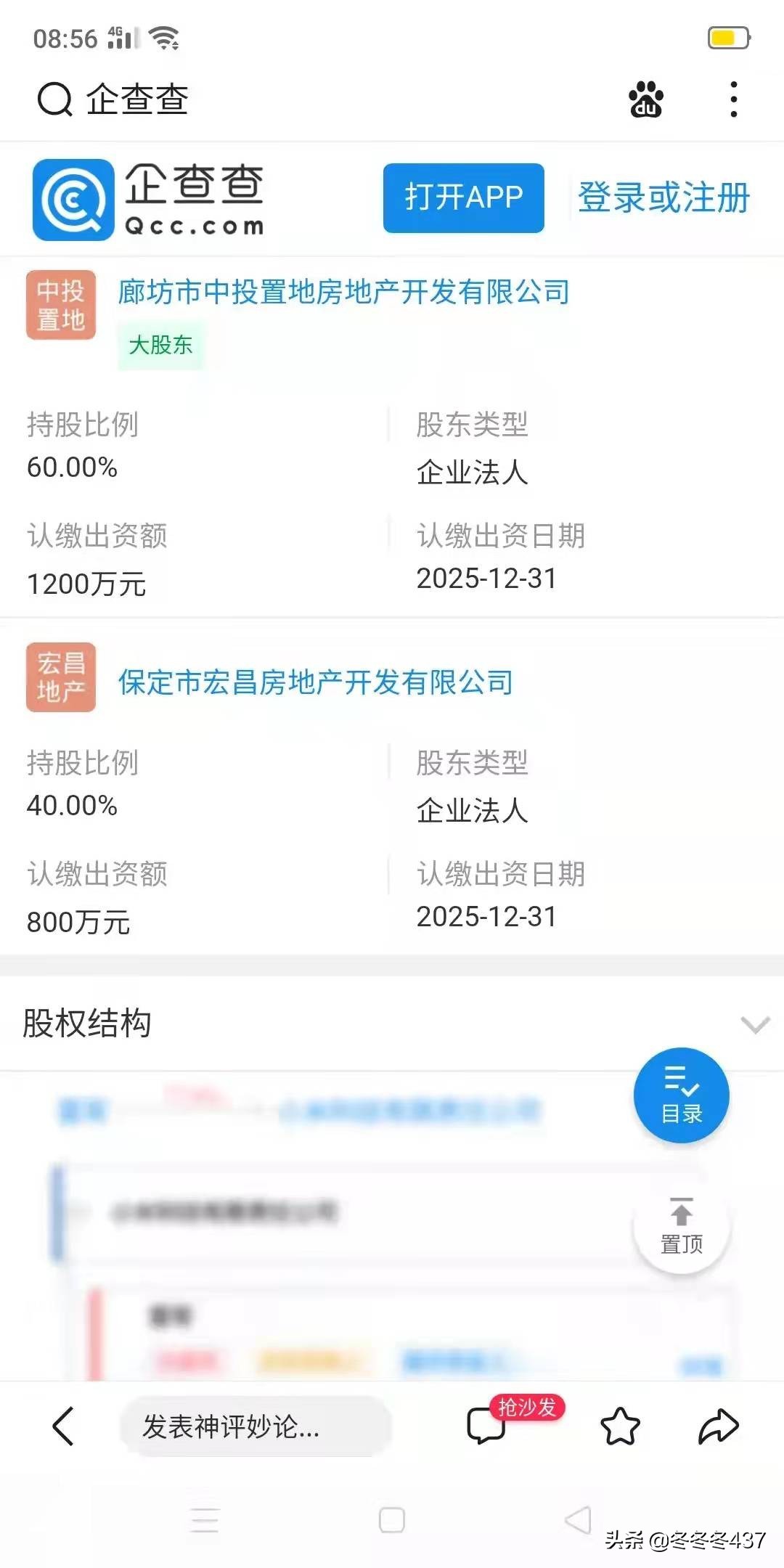This screenshot has height=1568, width=784.
Task: Select the 大股东 shareholder tag
Action: [x=160, y=346]
